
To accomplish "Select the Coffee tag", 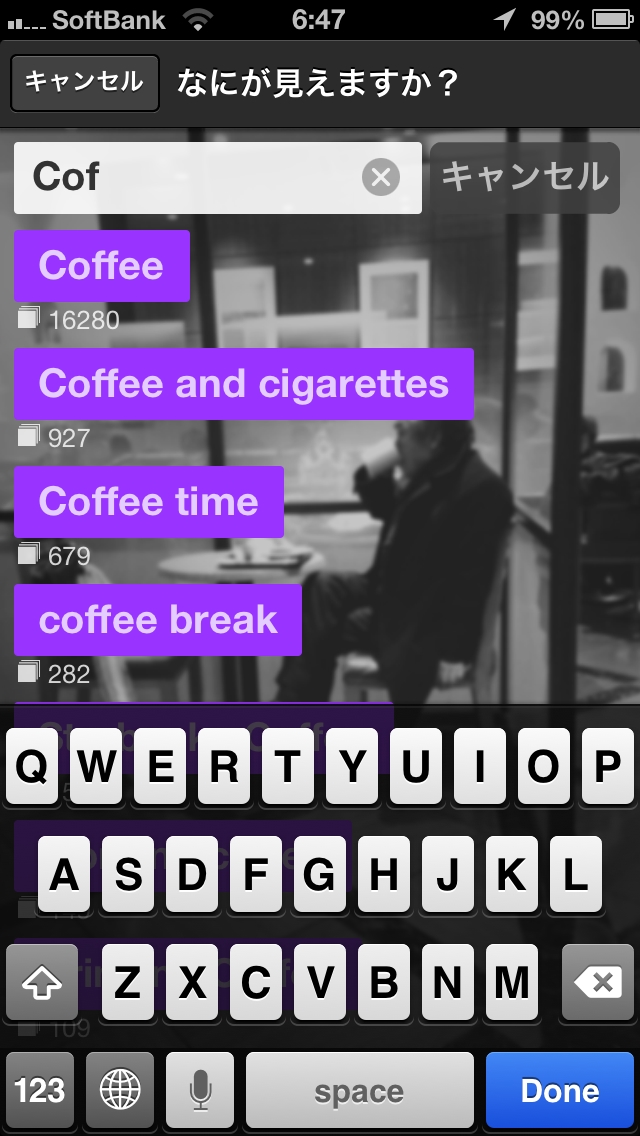I will click(101, 266).
